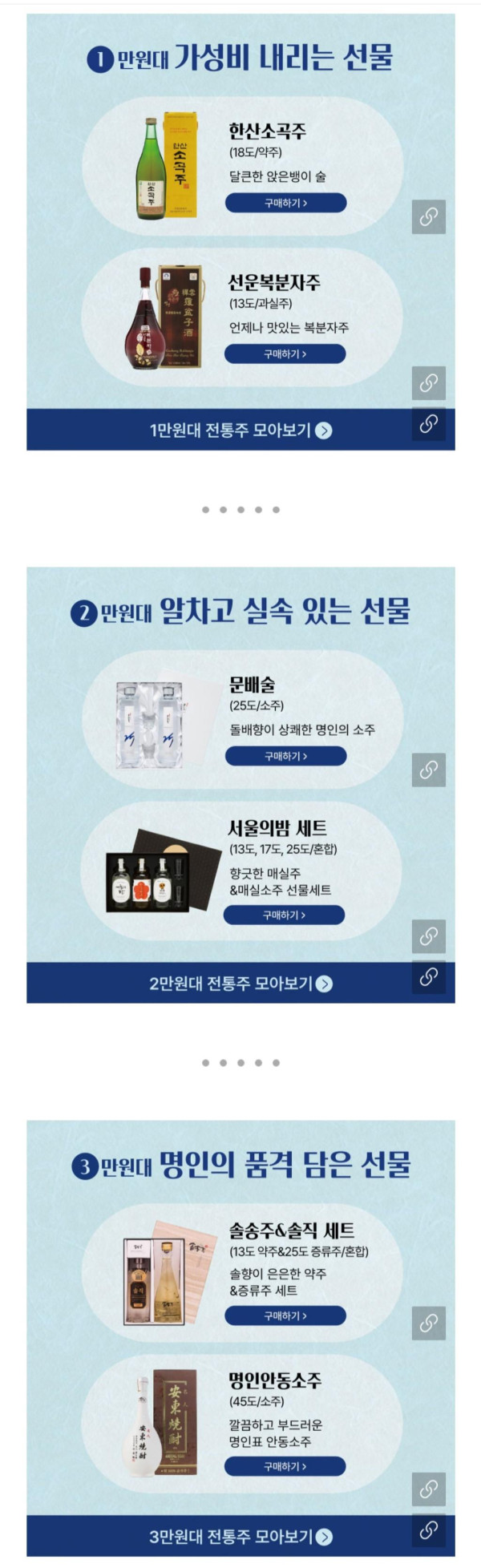The image size is (481, 1568).
Task: Open 3만원대 전통주 모아보기 banner
Action: coord(240,1536)
